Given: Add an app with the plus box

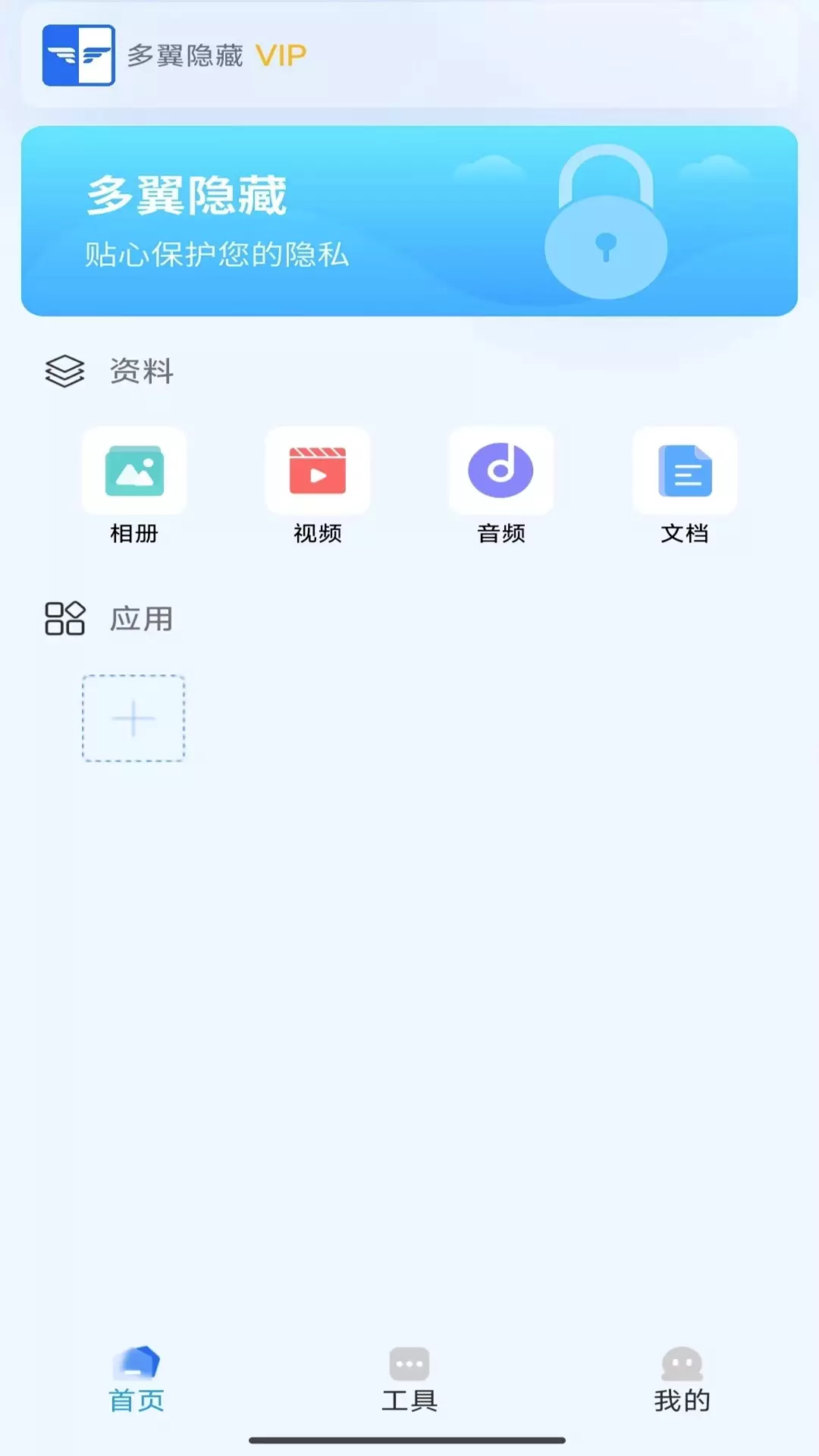Looking at the screenshot, I should click(133, 718).
